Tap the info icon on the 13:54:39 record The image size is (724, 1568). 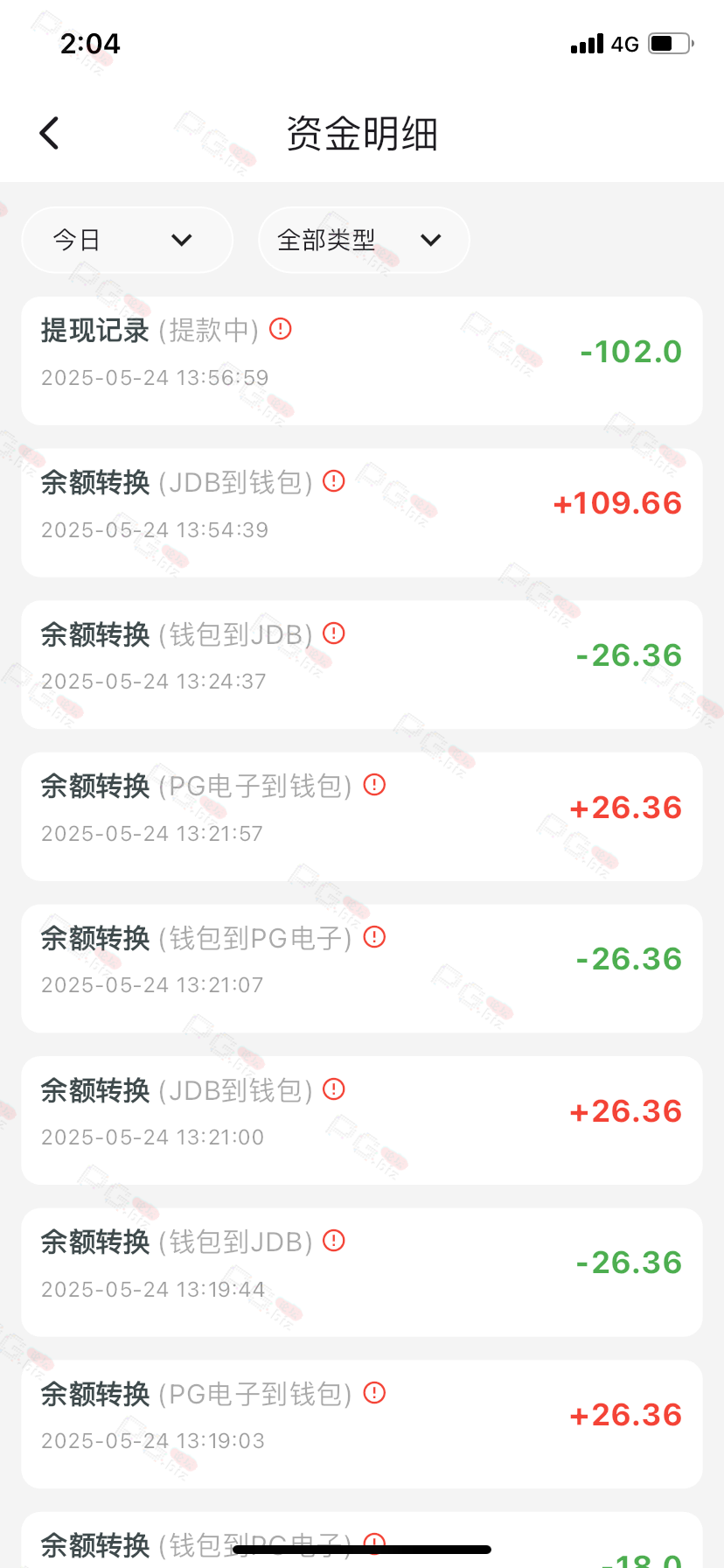[334, 480]
